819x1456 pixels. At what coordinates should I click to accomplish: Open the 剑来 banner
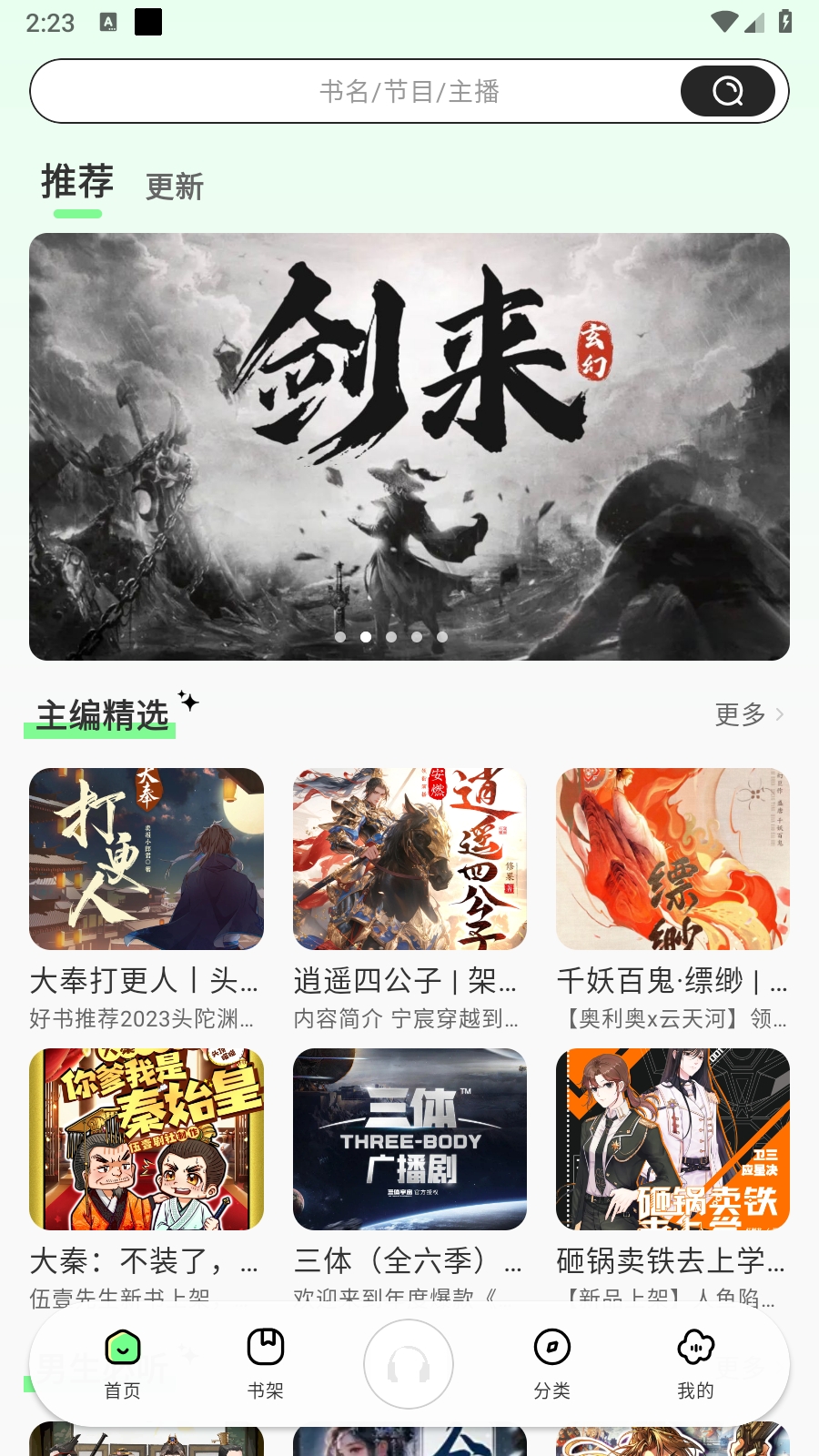[x=409, y=447]
